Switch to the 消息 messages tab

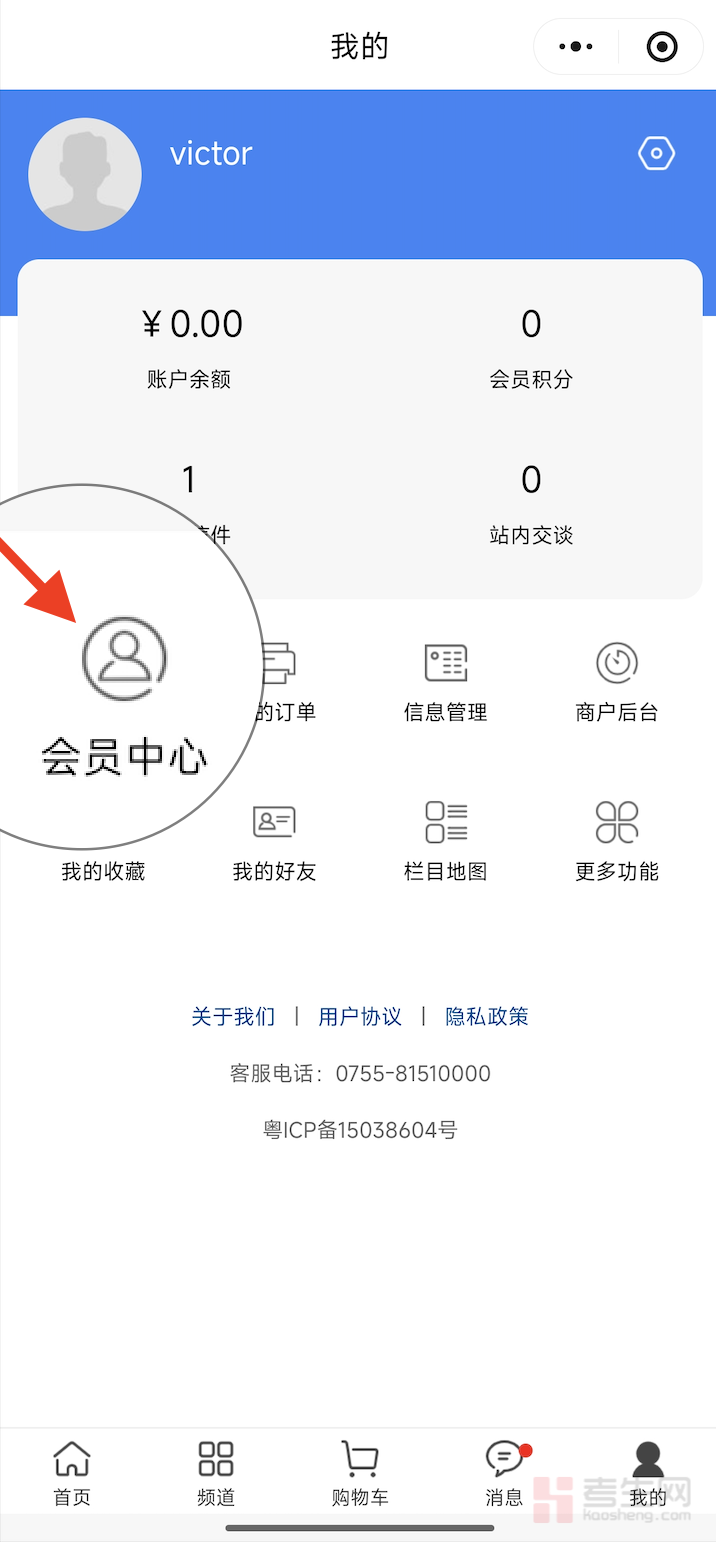pos(505,1474)
